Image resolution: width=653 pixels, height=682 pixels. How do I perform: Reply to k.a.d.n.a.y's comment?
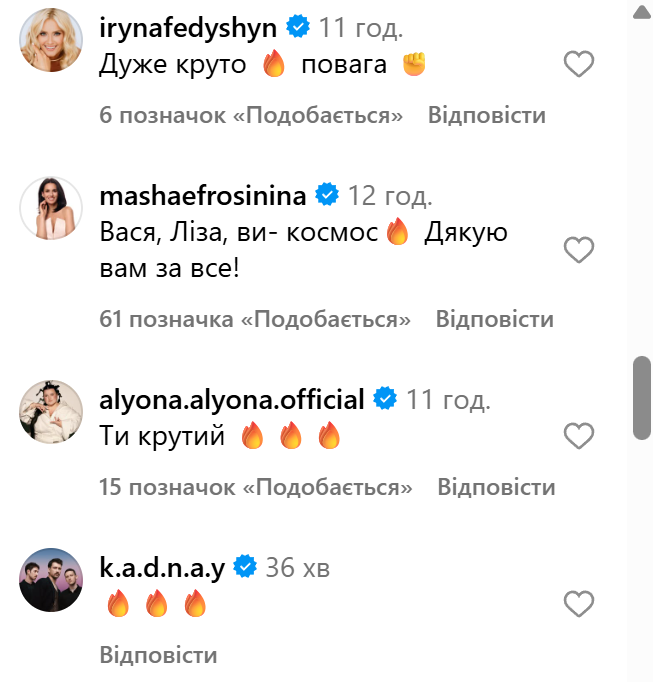pyautogui.click(x=158, y=656)
